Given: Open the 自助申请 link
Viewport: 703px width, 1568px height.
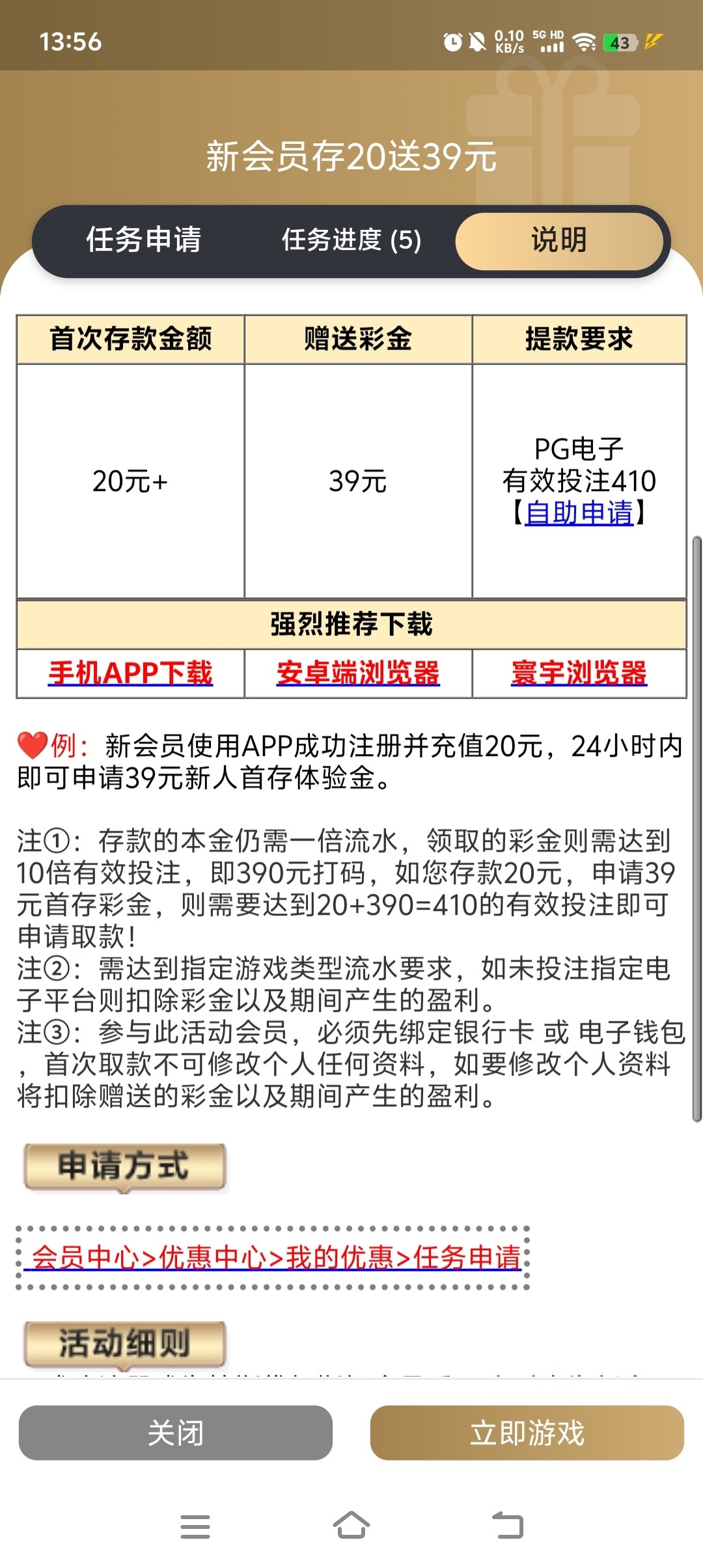Looking at the screenshot, I should pos(579,513).
